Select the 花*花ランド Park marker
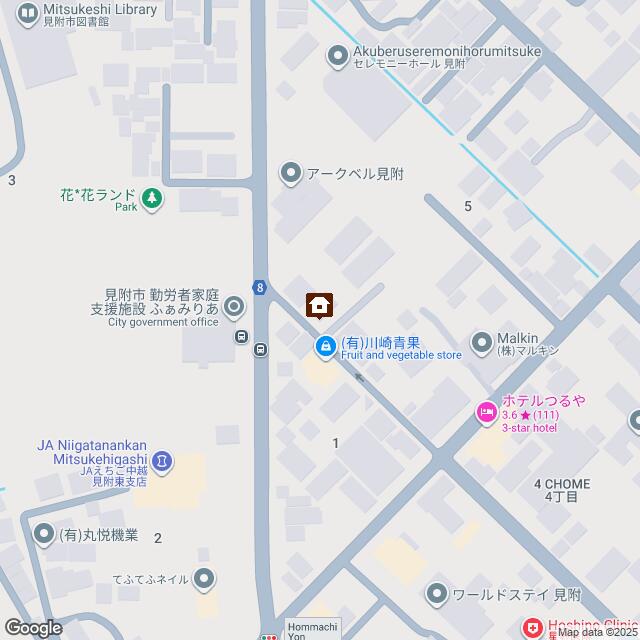Viewport: 640px width, 640px height. (x=151, y=199)
